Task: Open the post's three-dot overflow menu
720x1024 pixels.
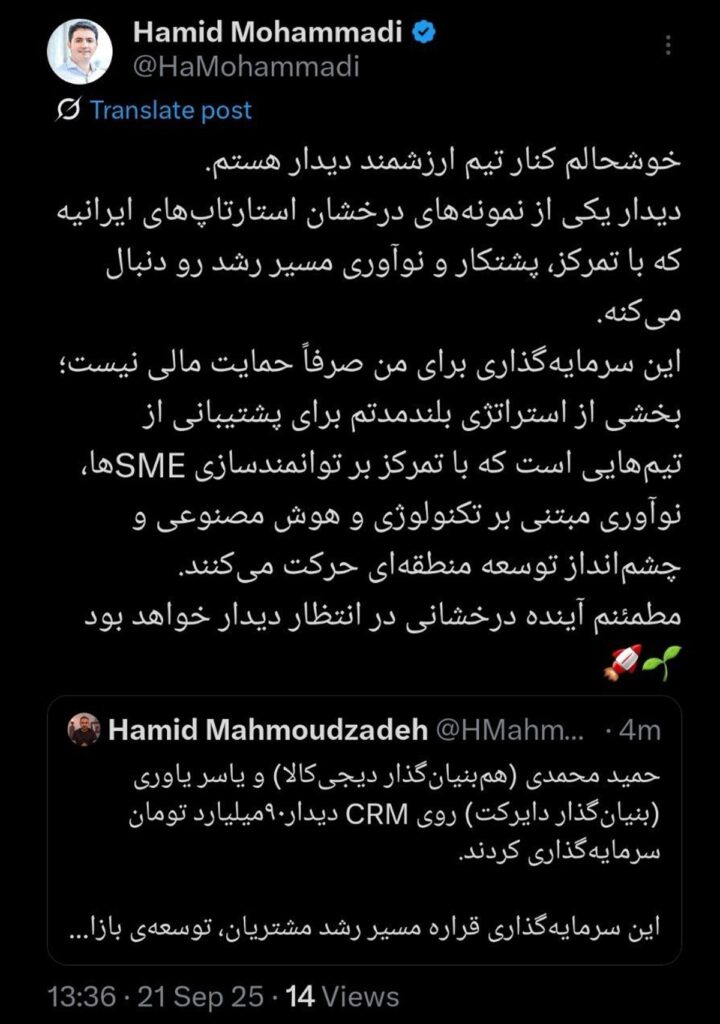Action: click(668, 47)
